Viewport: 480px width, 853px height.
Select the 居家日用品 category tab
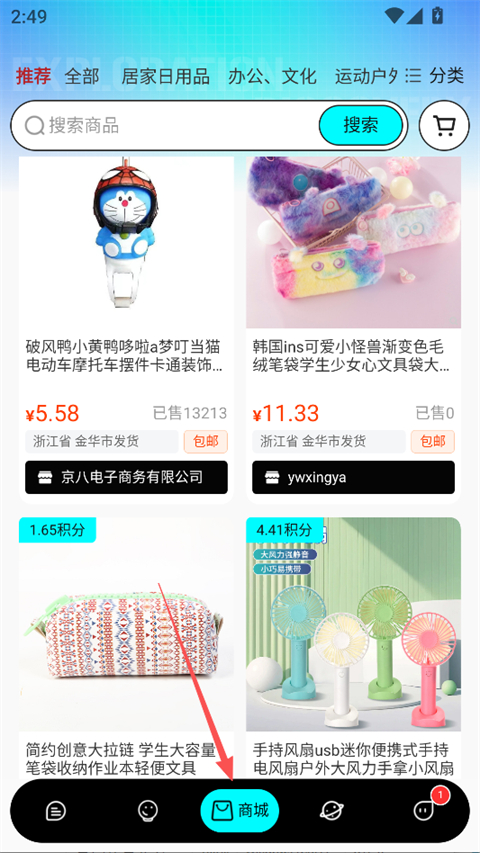165,76
